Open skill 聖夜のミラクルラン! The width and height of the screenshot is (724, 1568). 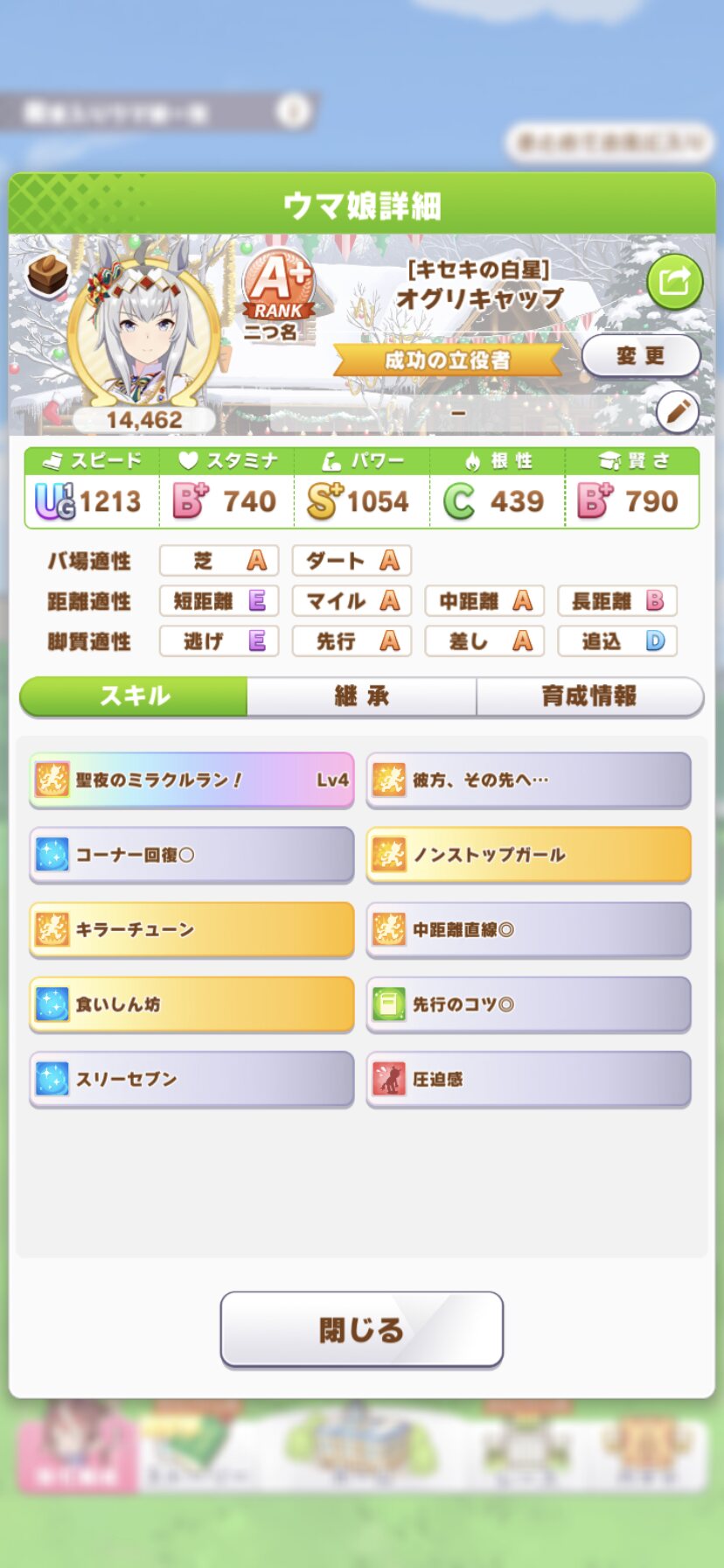click(x=191, y=780)
